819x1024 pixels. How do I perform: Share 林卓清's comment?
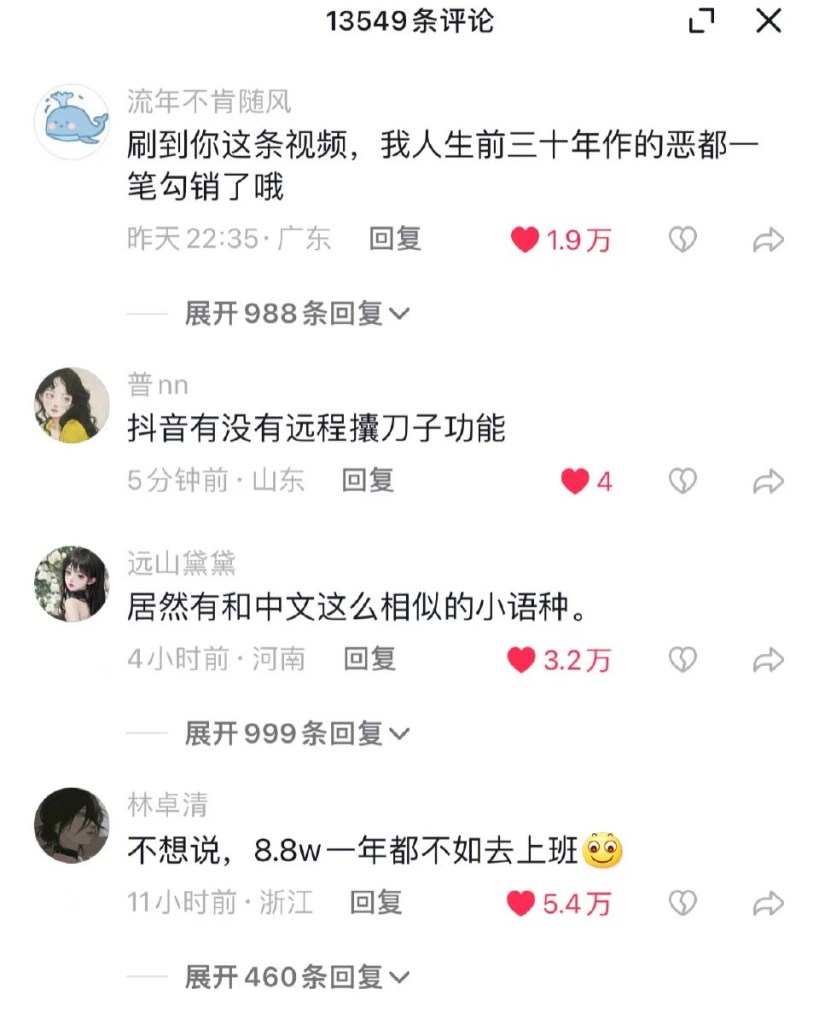pos(767,904)
